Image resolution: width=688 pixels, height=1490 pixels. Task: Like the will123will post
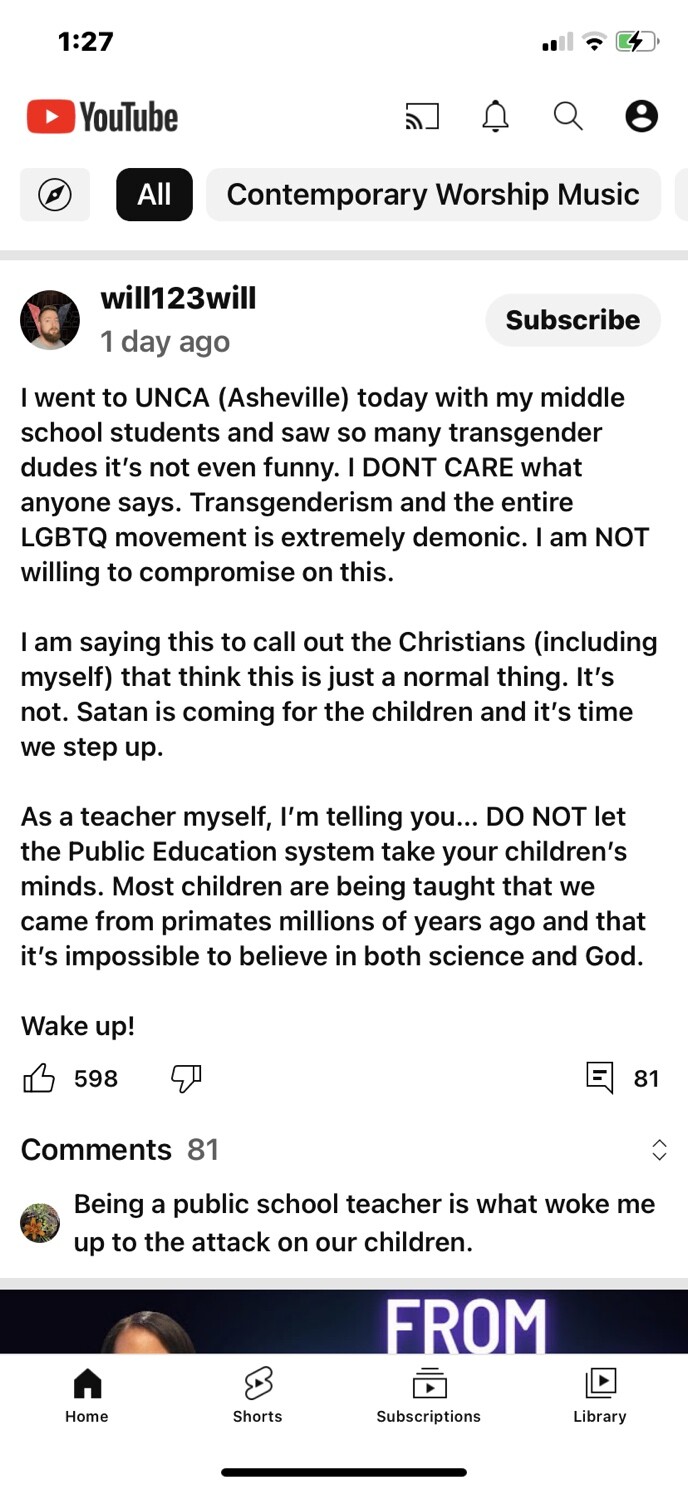pyautogui.click(x=40, y=1078)
